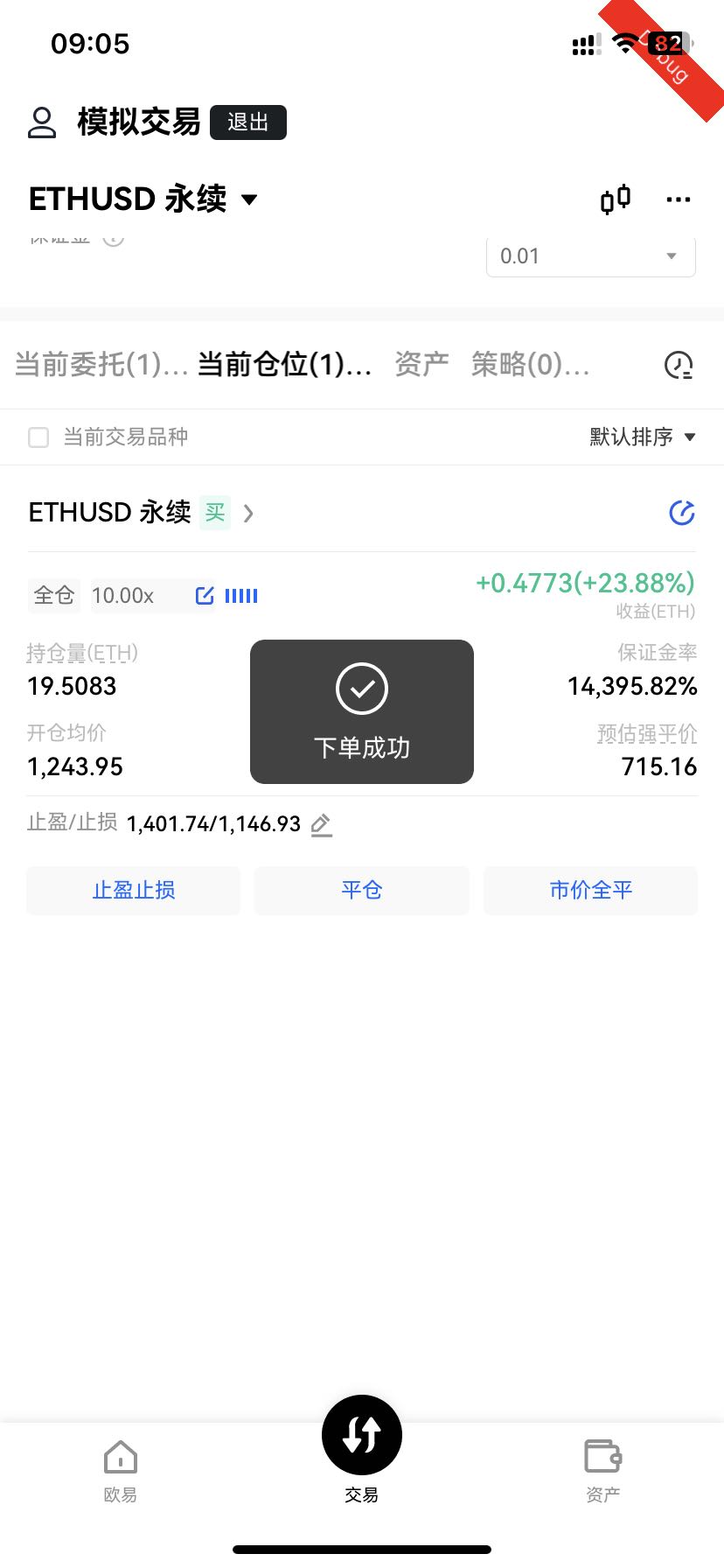This screenshot has width=724, height=1568.
Task: Edit the 止盈/止损 prices with the pencil icon
Action: 321,824
